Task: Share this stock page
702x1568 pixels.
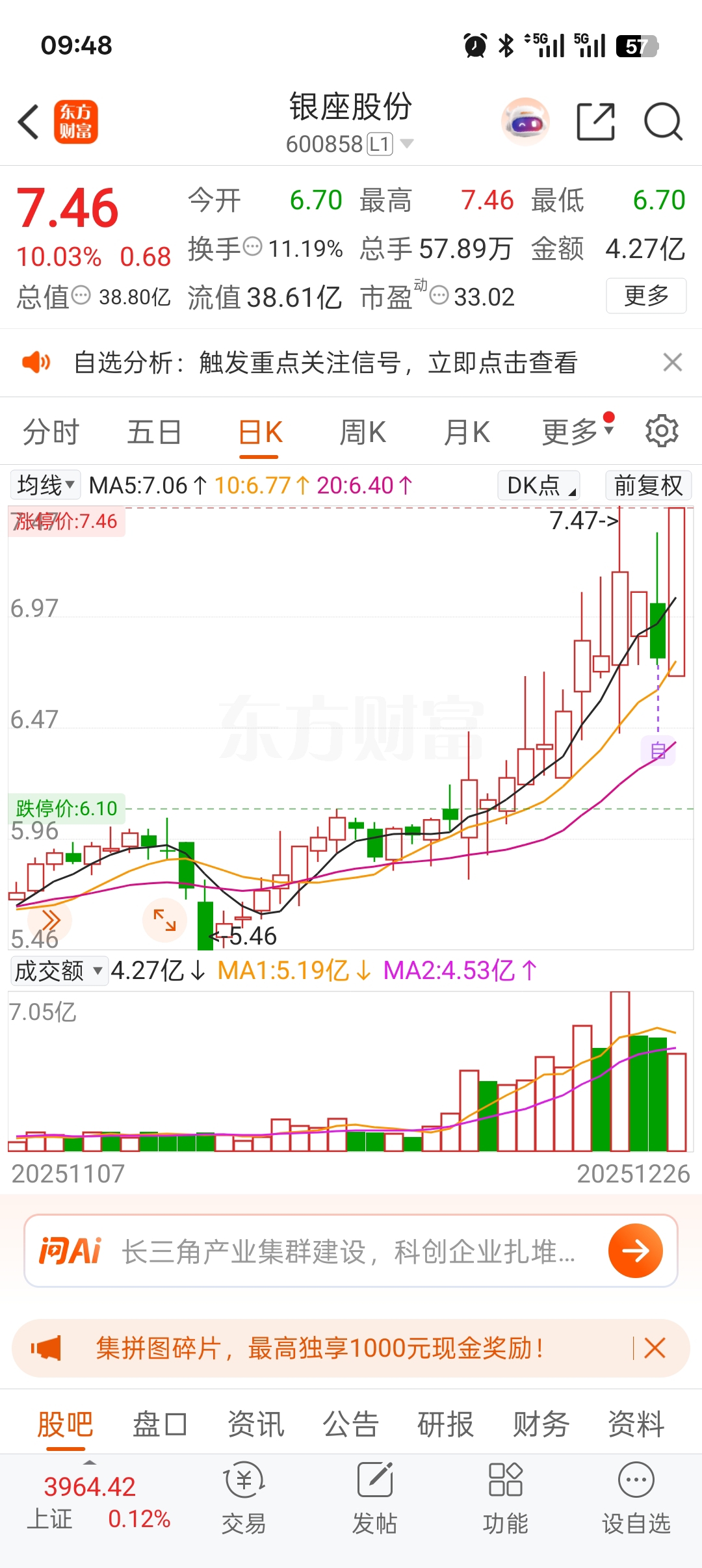Action: pos(595,122)
